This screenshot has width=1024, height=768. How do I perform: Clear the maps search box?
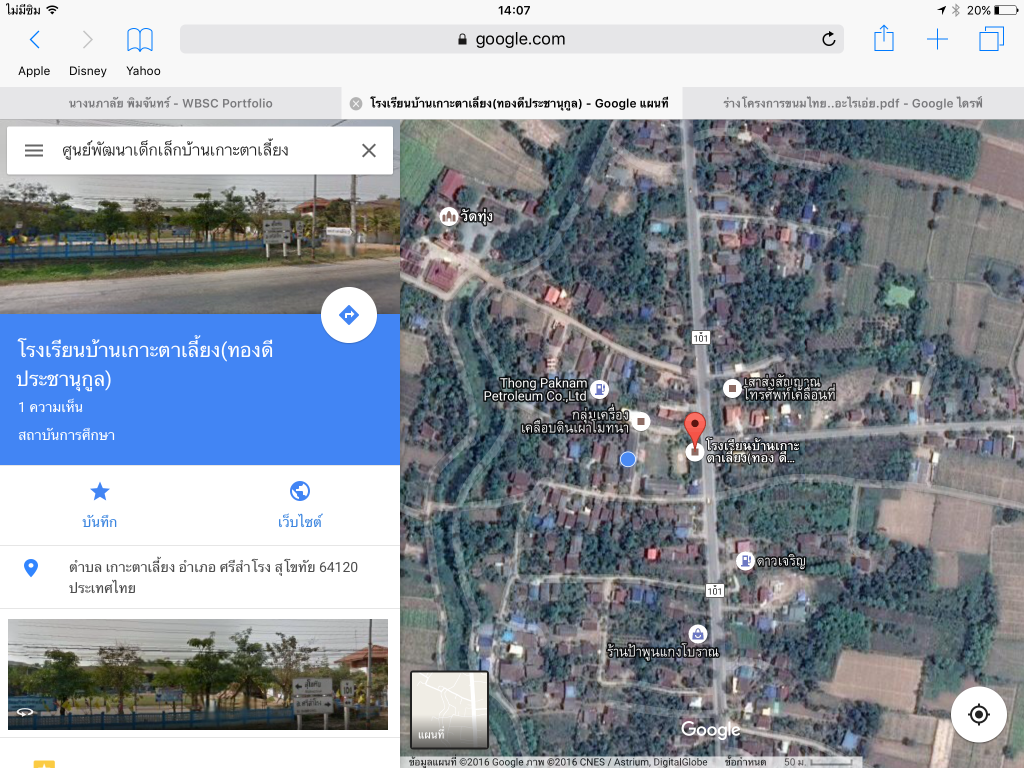click(x=369, y=151)
